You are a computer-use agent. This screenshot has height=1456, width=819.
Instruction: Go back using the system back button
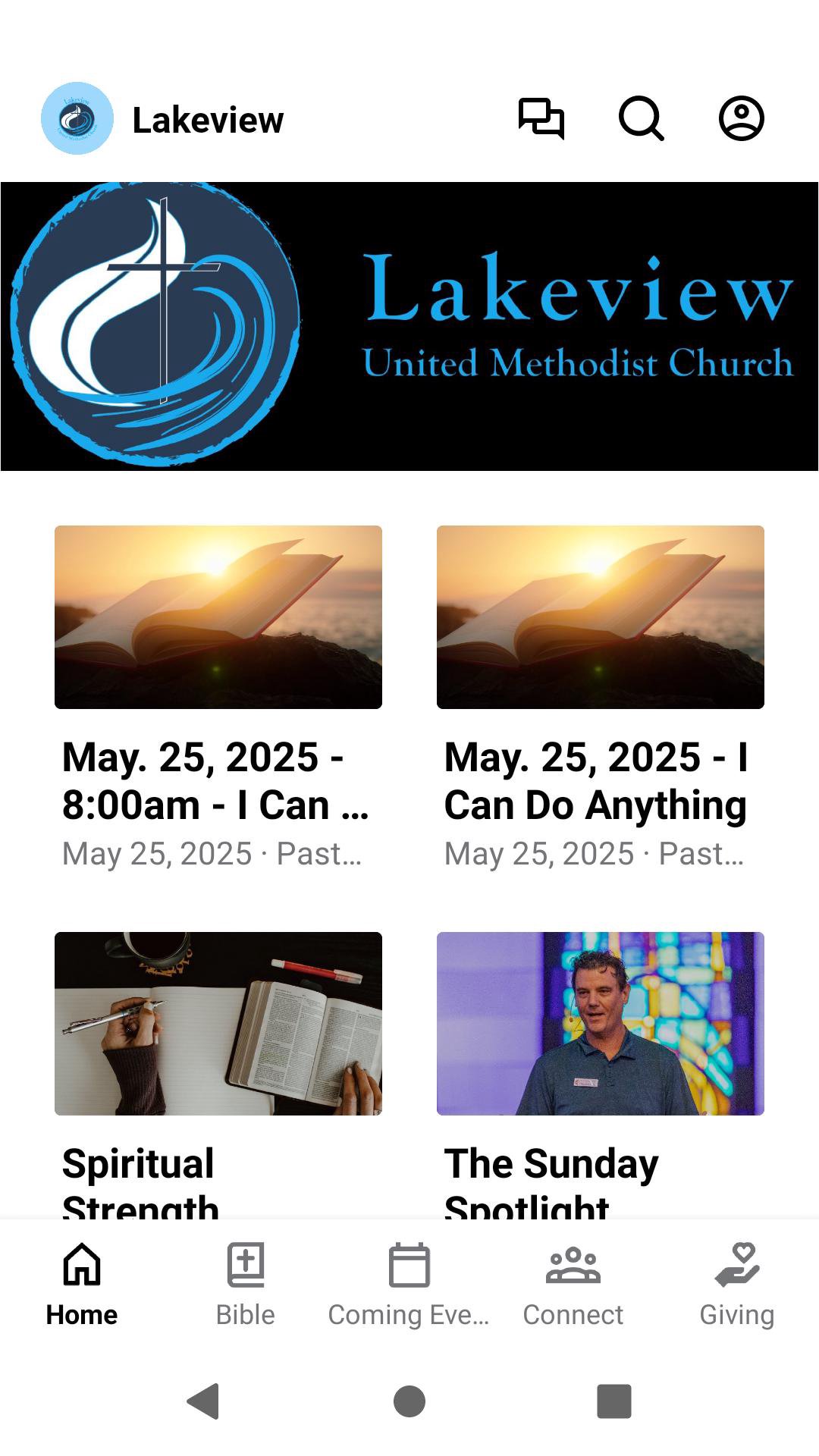(x=203, y=1401)
